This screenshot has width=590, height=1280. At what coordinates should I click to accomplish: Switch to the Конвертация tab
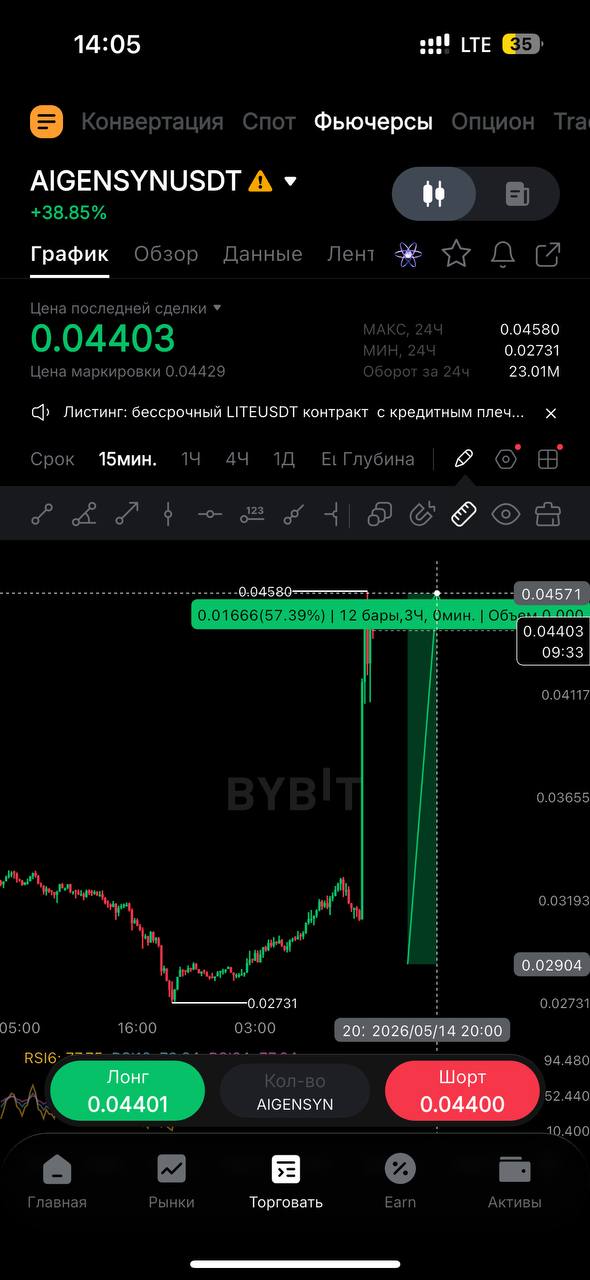(152, 122)
